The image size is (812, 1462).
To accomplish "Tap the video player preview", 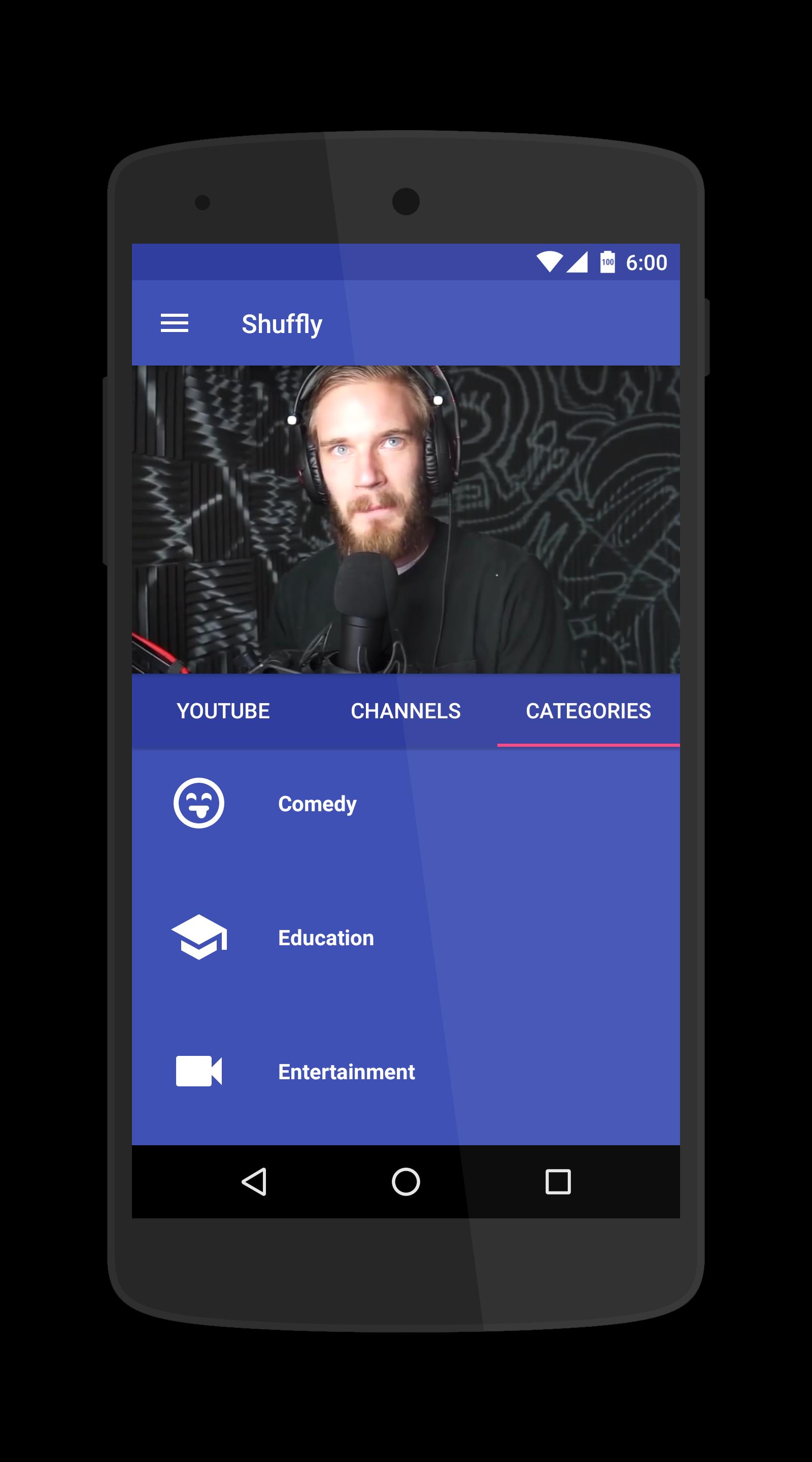I will [x=405, y=519].
